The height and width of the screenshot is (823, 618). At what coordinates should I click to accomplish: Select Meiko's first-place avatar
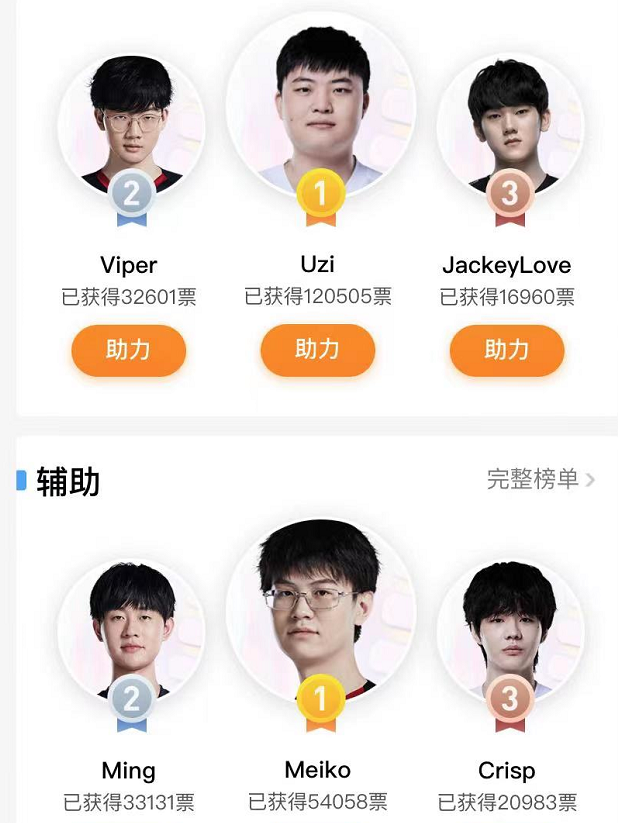(x=320, y=610)
